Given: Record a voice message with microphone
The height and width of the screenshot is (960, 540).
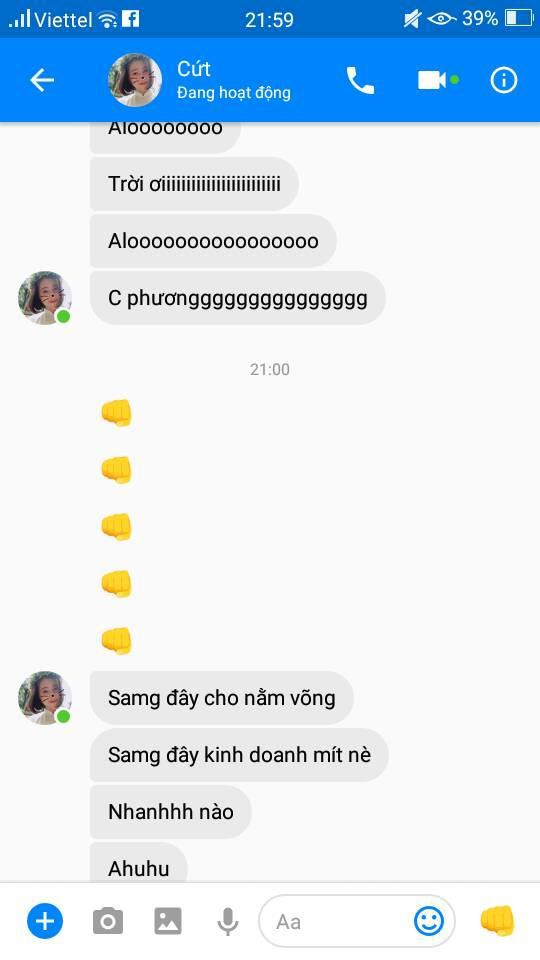Looking at the screenshot, I should click(x=228, y=921).
